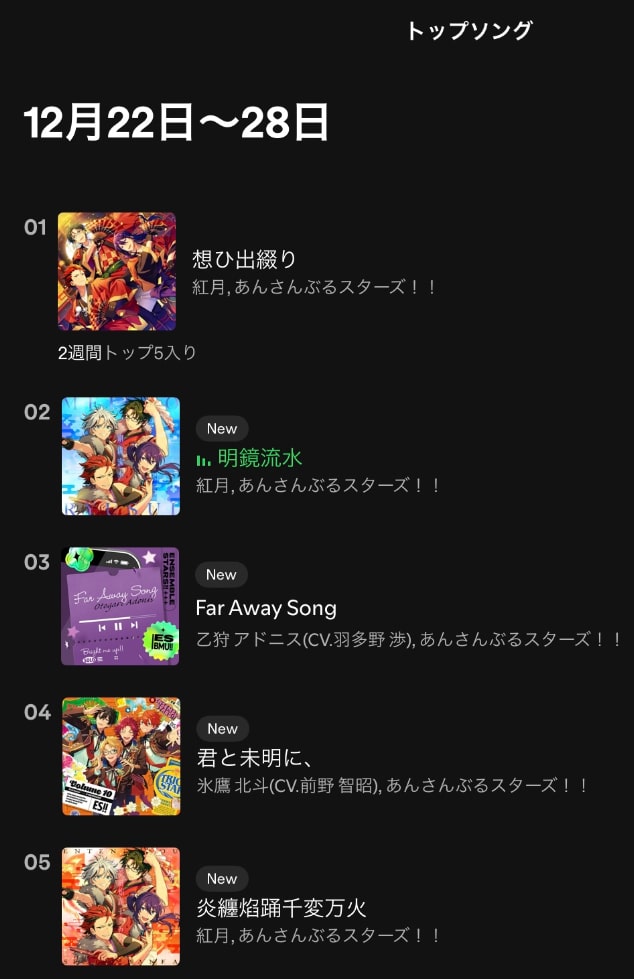Viewport: 634px width, 979px height.
Task: Play Far Away Song
Action: [265, 608]
